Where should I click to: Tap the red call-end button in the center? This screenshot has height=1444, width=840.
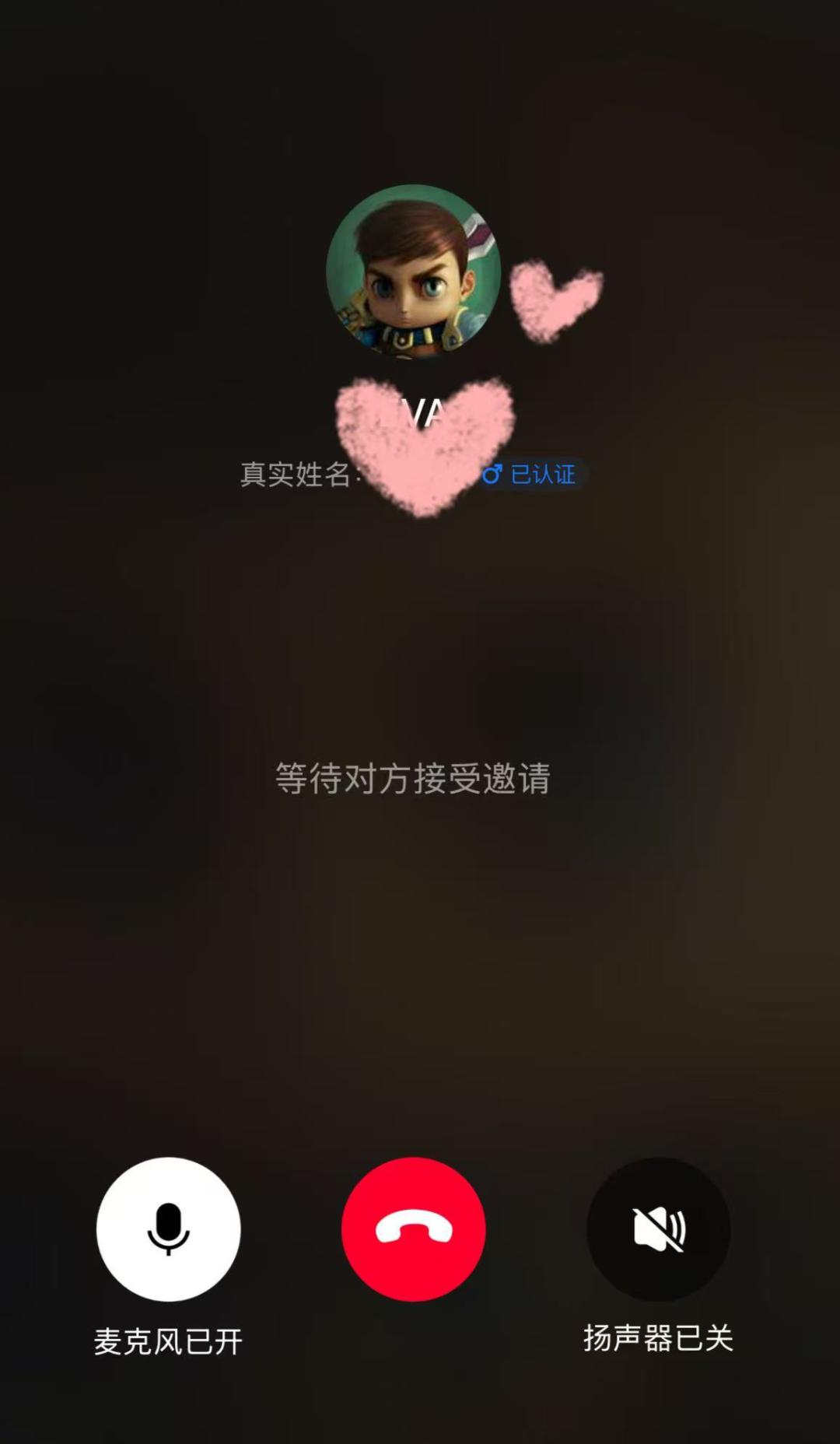[x=414, y=1229]
